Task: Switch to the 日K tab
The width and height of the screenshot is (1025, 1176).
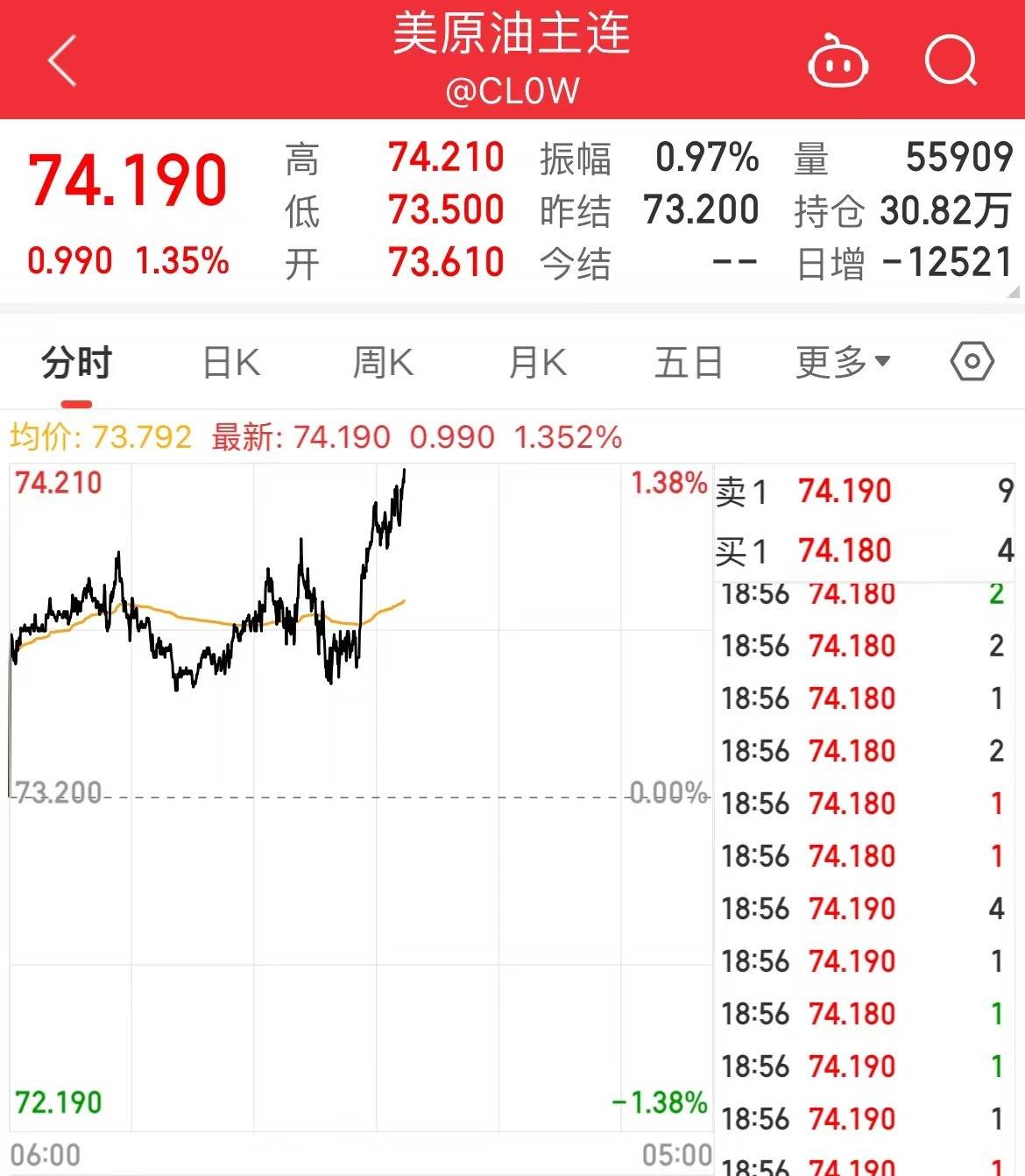Action: (x=230, y=361)
